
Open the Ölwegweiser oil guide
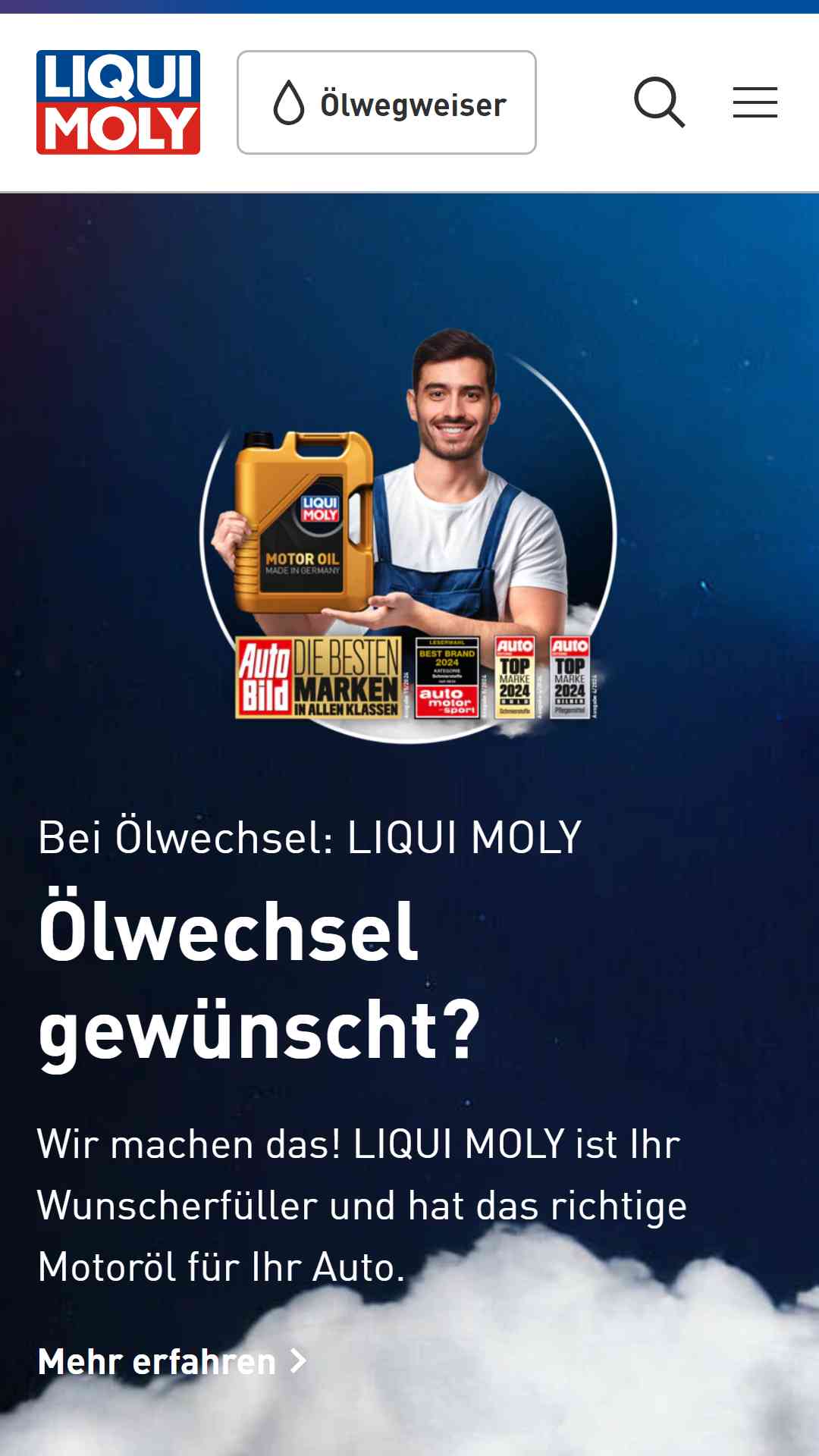click(x=387, y=102)
